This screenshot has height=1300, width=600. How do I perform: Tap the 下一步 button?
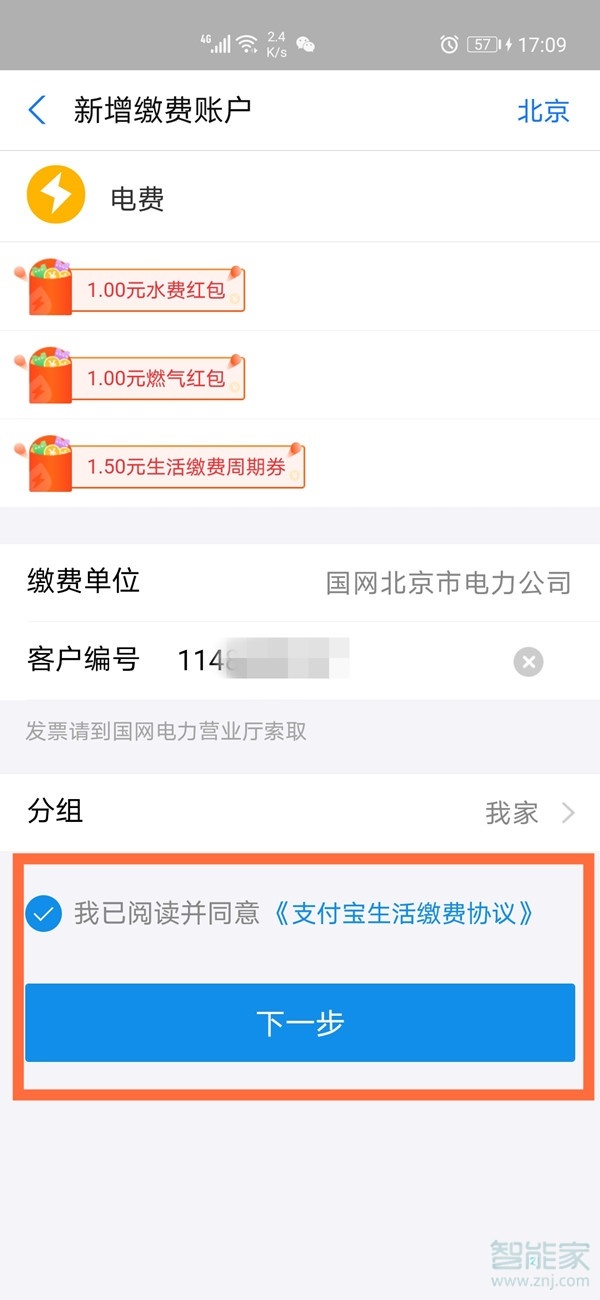point(300,1022)
